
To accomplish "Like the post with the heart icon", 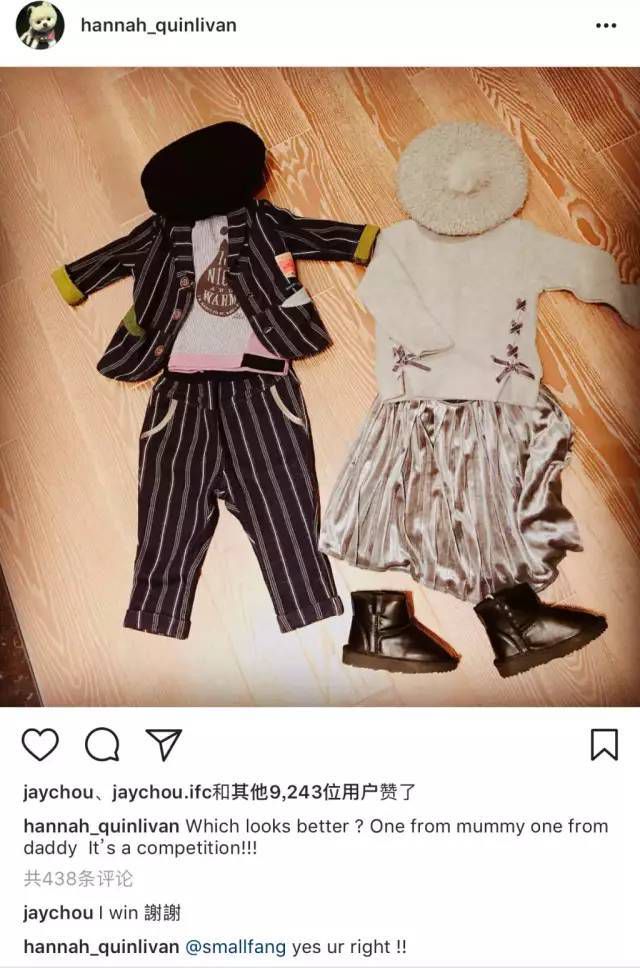I will (40, 744).
